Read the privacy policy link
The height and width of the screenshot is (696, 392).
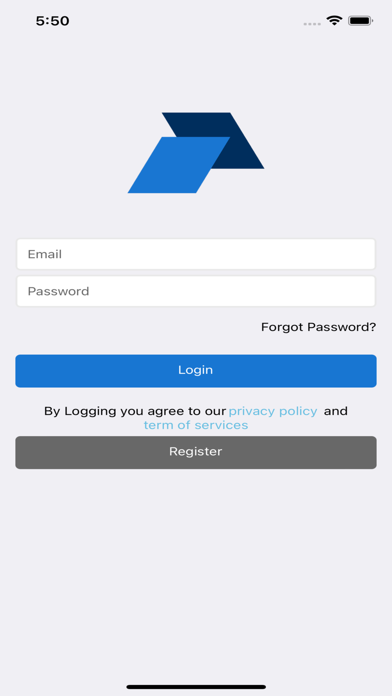(273, 411)
